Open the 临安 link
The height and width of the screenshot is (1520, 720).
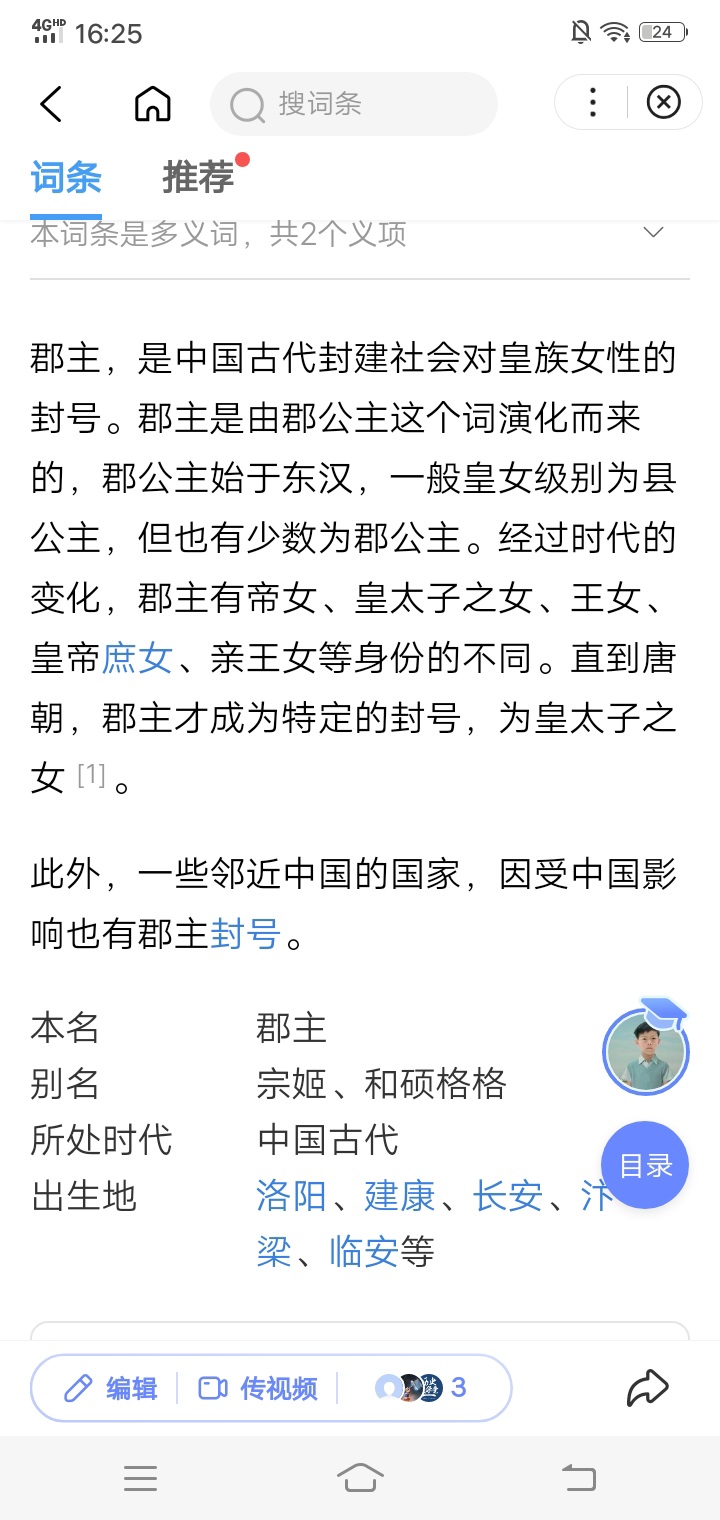(x=364, y=1252)
